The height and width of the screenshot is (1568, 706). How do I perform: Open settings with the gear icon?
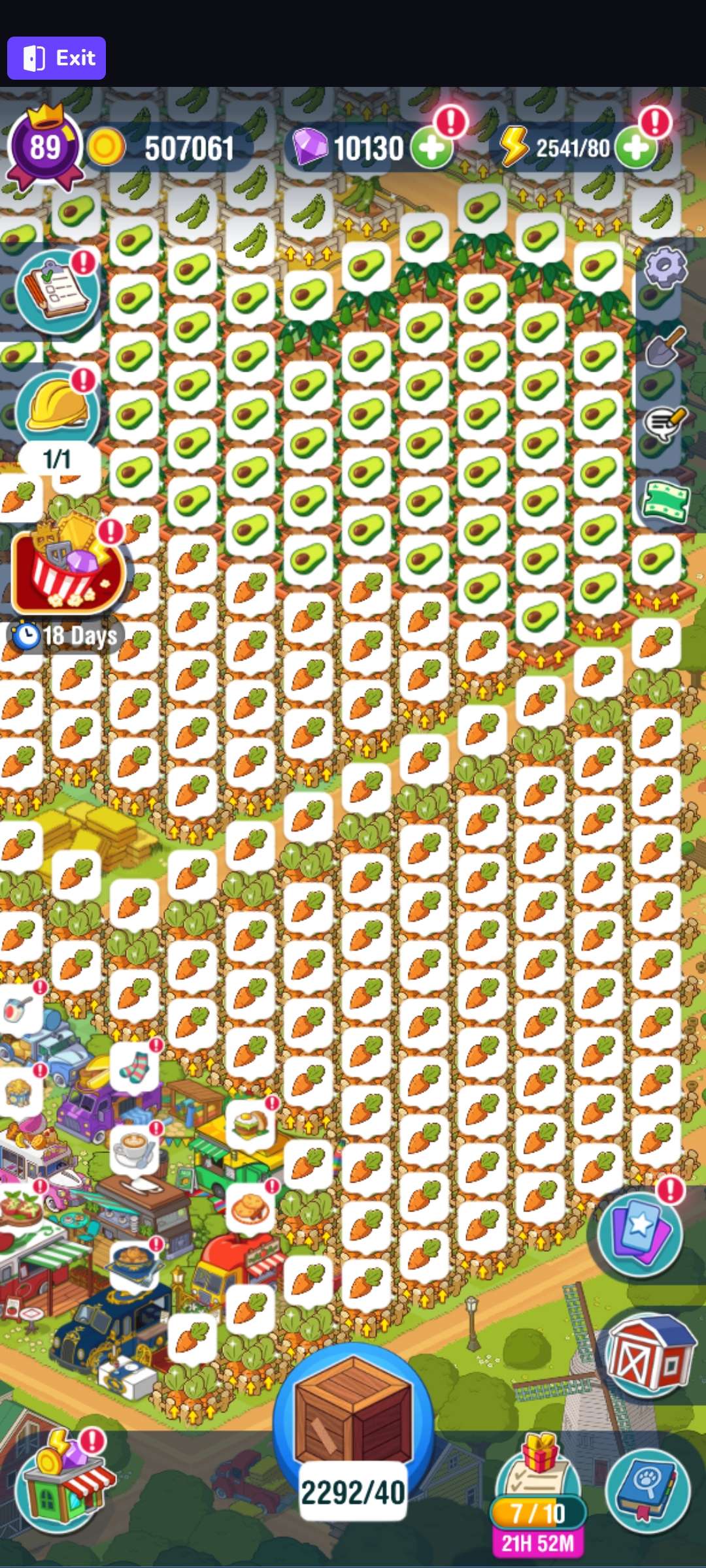click(665, 267)
